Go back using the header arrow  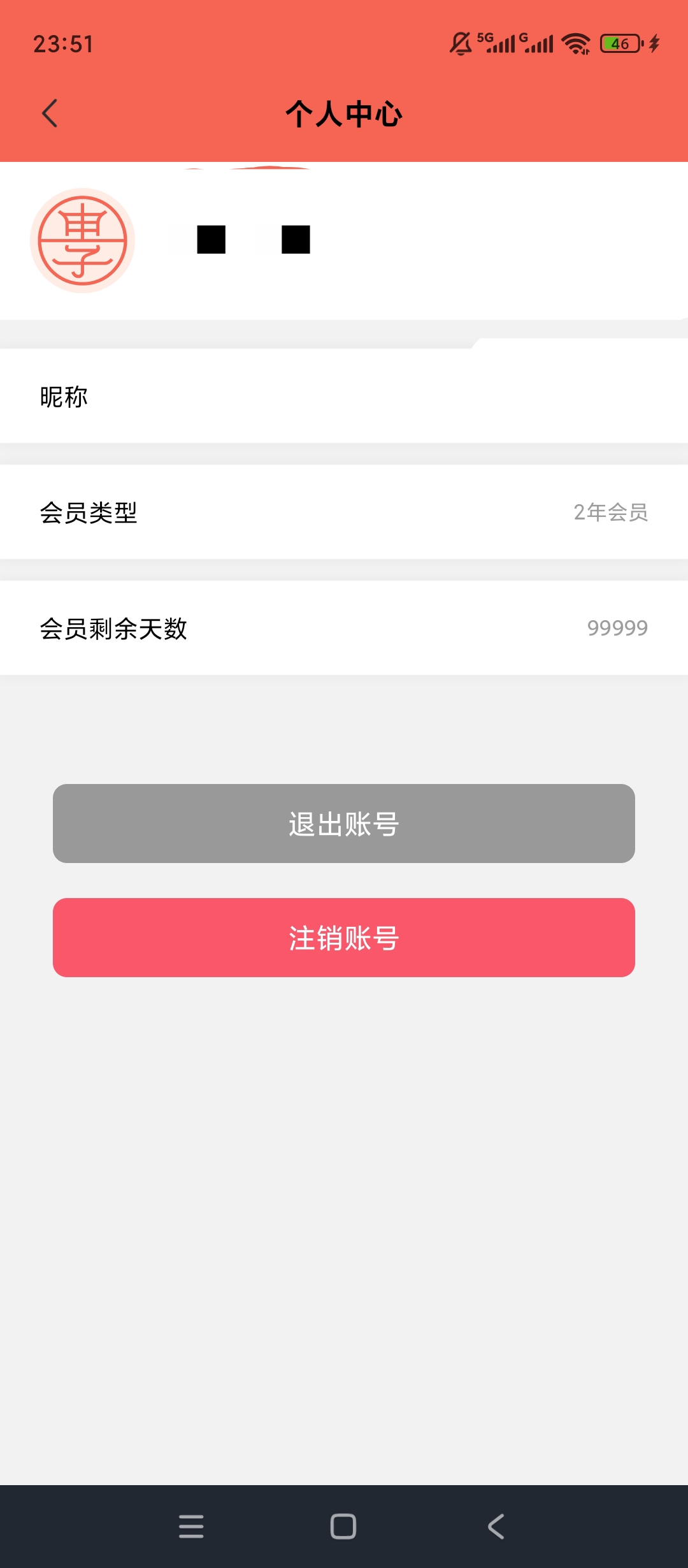pos(50,113)
